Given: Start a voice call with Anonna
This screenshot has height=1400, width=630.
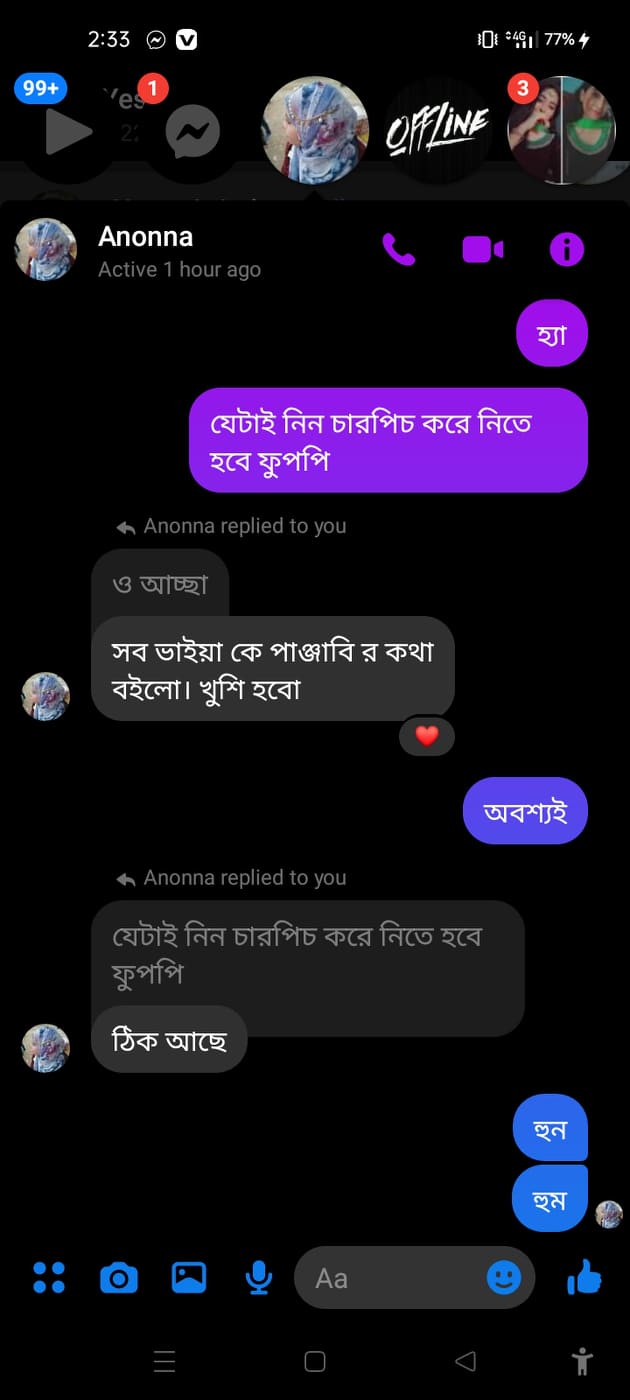Looking at the screenshot, I should tap(398, 250).
